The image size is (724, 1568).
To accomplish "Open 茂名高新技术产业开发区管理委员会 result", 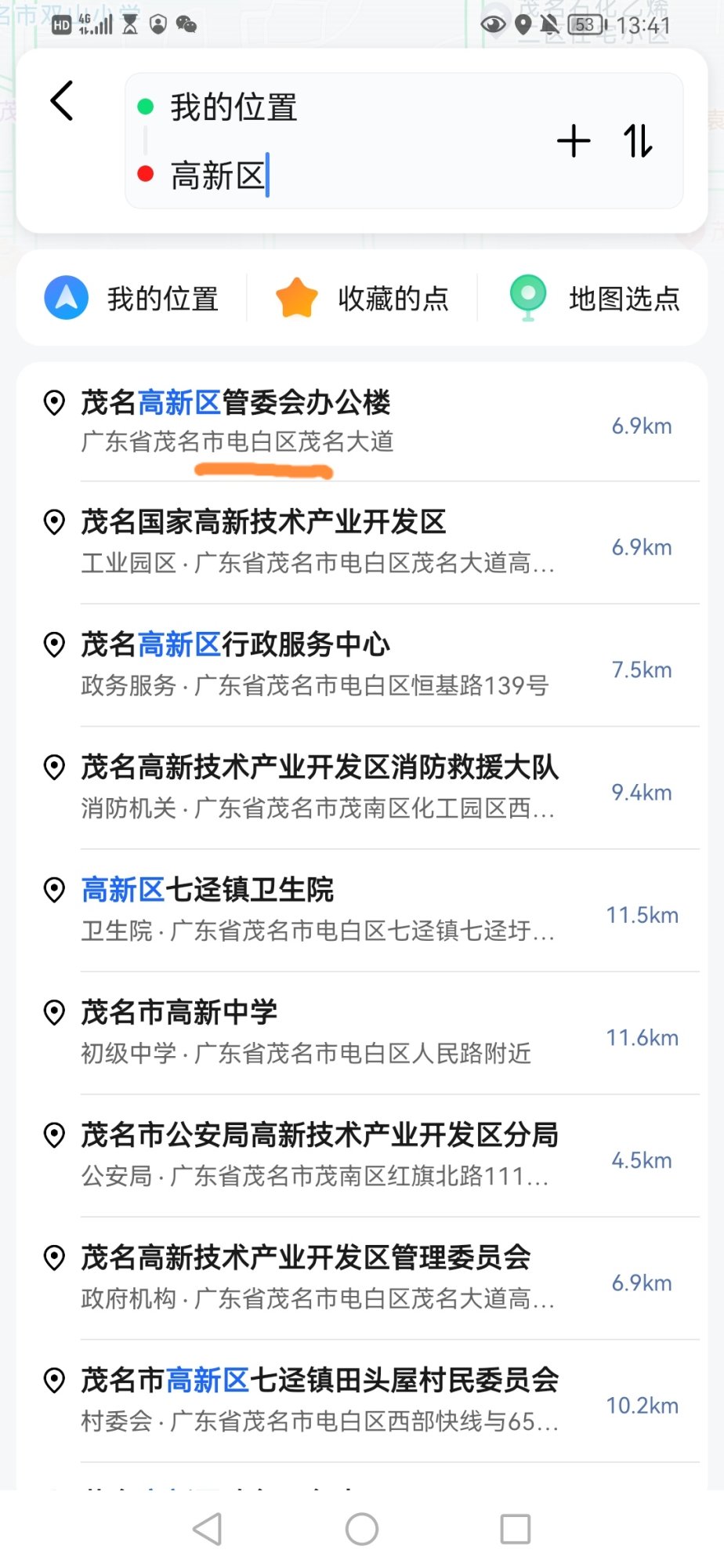I will (x=313, y=1277).
